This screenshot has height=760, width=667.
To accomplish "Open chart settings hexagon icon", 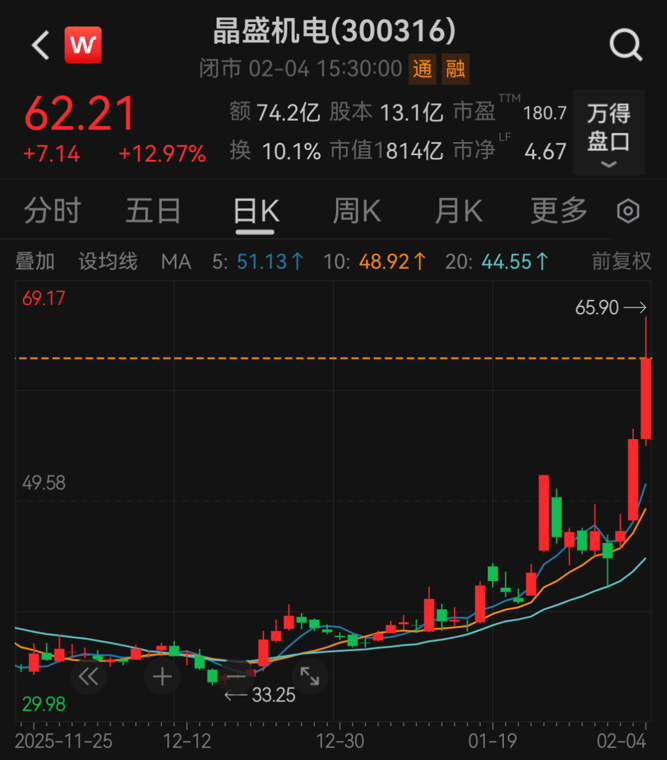I will click(x=628, y=211).
